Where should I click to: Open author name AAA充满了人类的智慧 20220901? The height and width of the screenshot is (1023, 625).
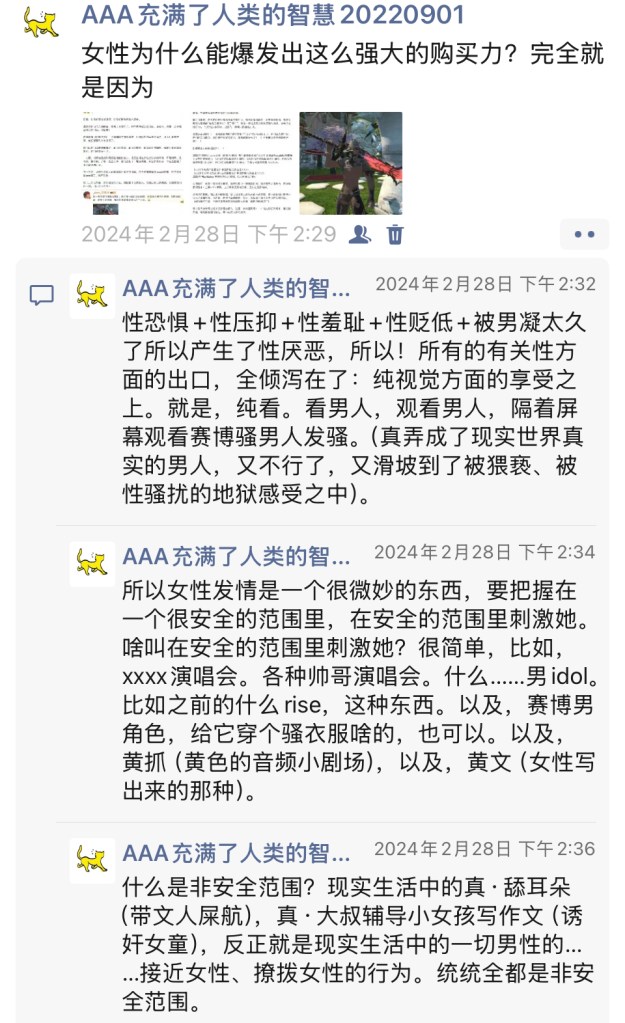tap(273, 15)
